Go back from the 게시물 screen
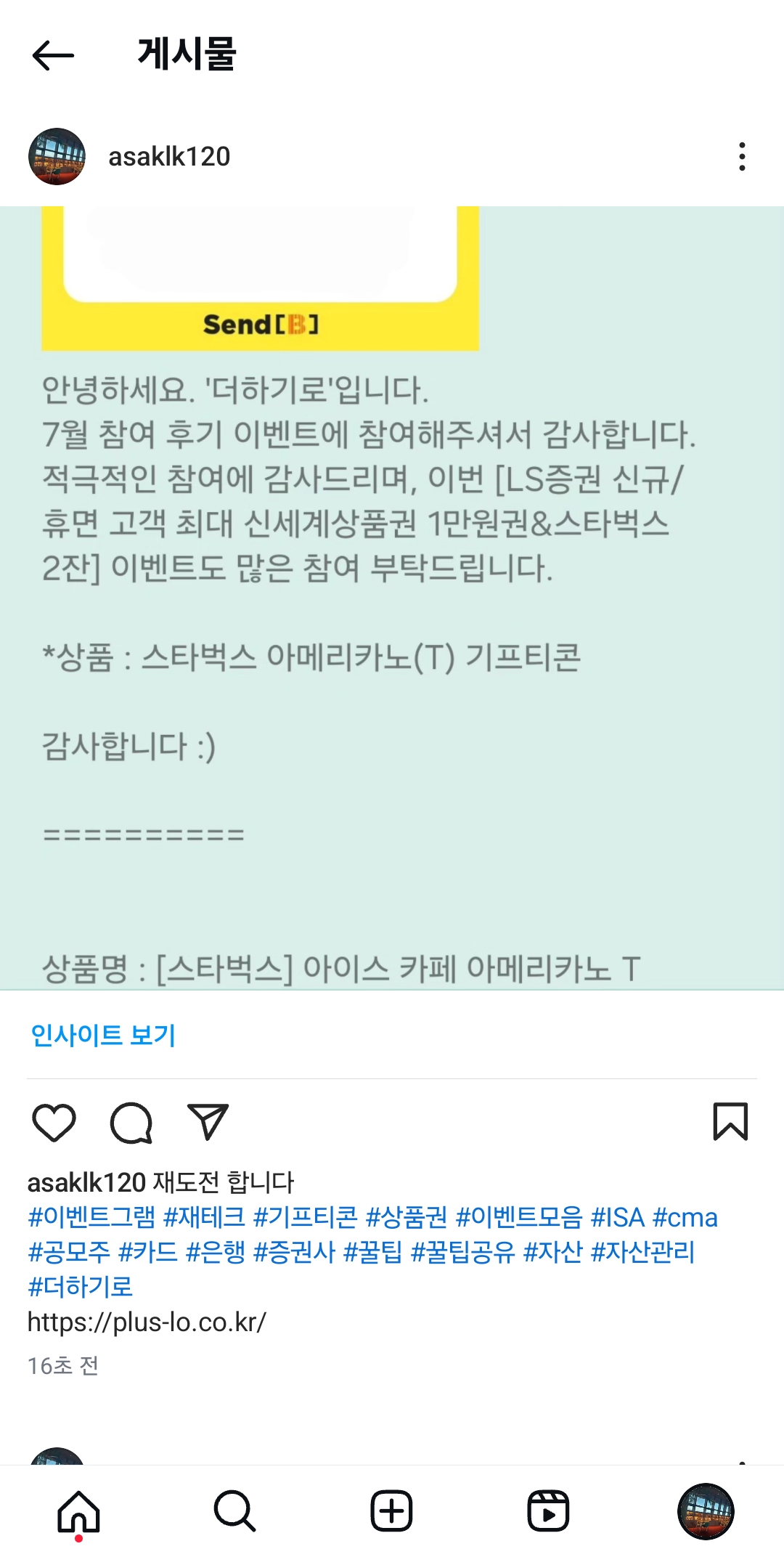Viewport: 784px width, 1549px height. pos(53,54)
